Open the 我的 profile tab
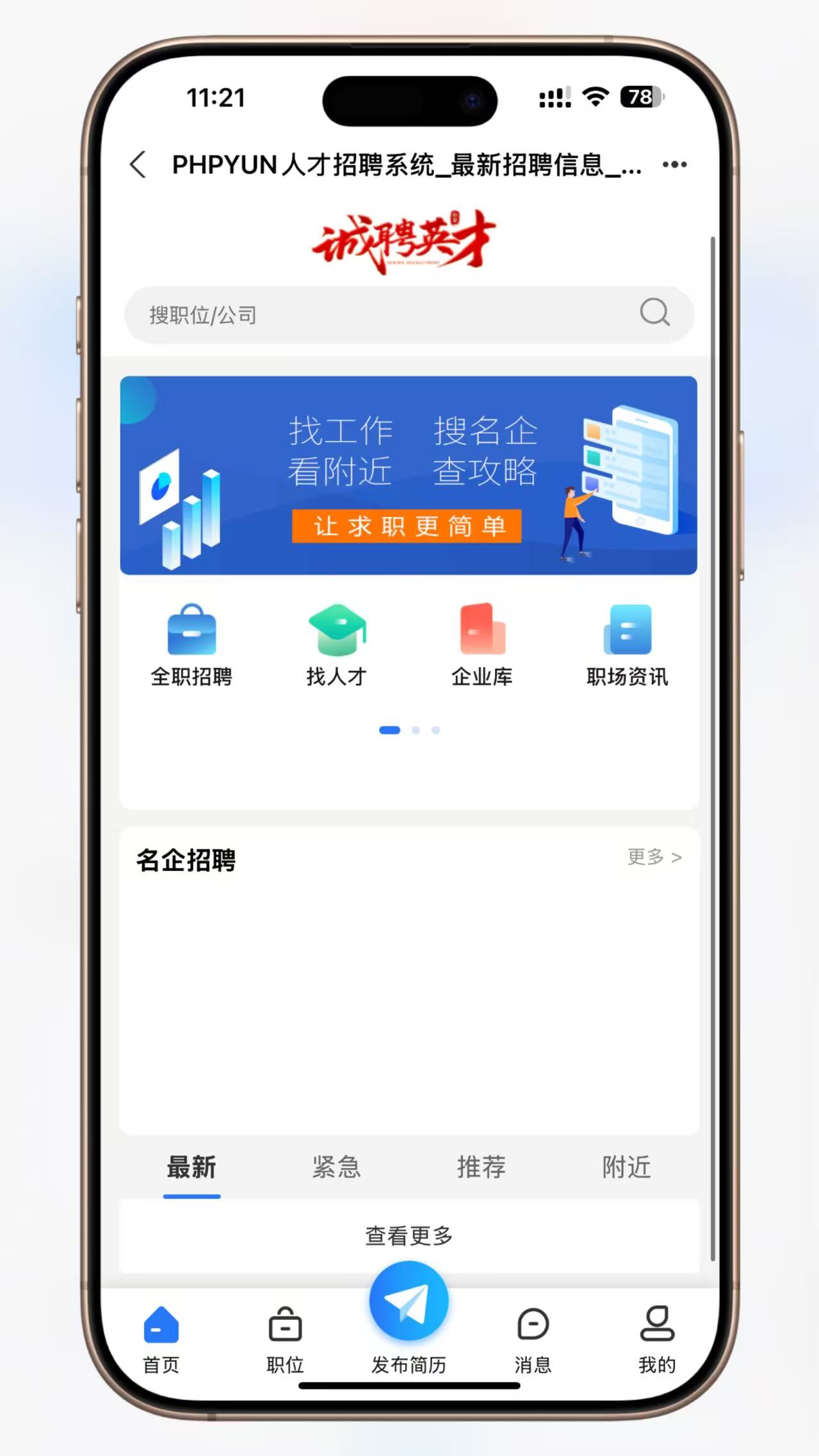This screenshot has height=1456, width=819. click(657, 1339)
